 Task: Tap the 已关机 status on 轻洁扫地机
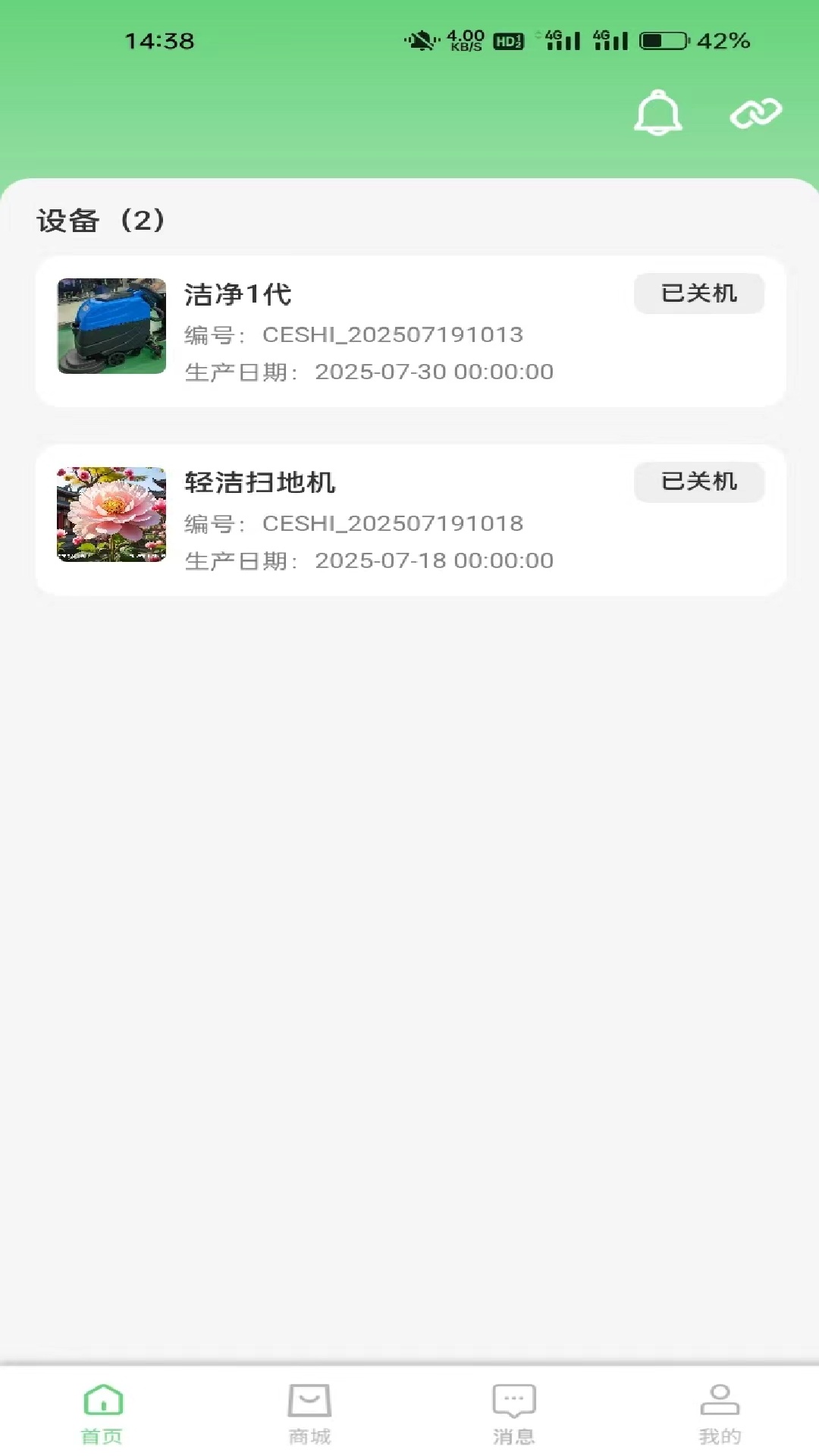point(698,482)
